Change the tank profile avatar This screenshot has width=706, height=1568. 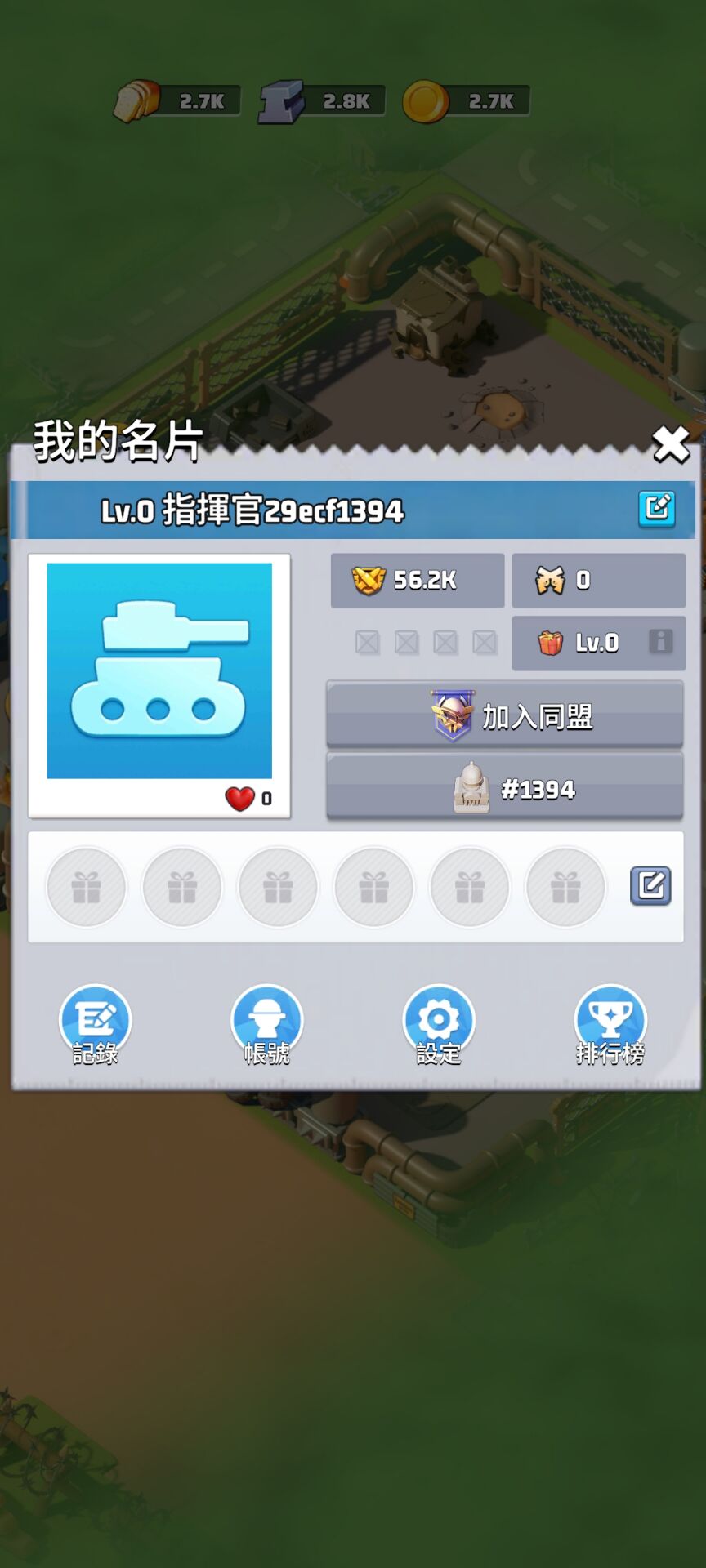[x=159, y=670]
